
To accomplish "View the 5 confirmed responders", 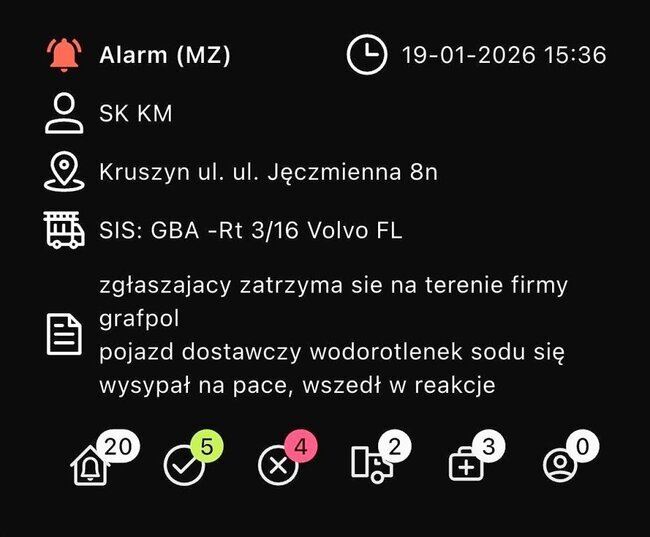I will tap(180, 465).
